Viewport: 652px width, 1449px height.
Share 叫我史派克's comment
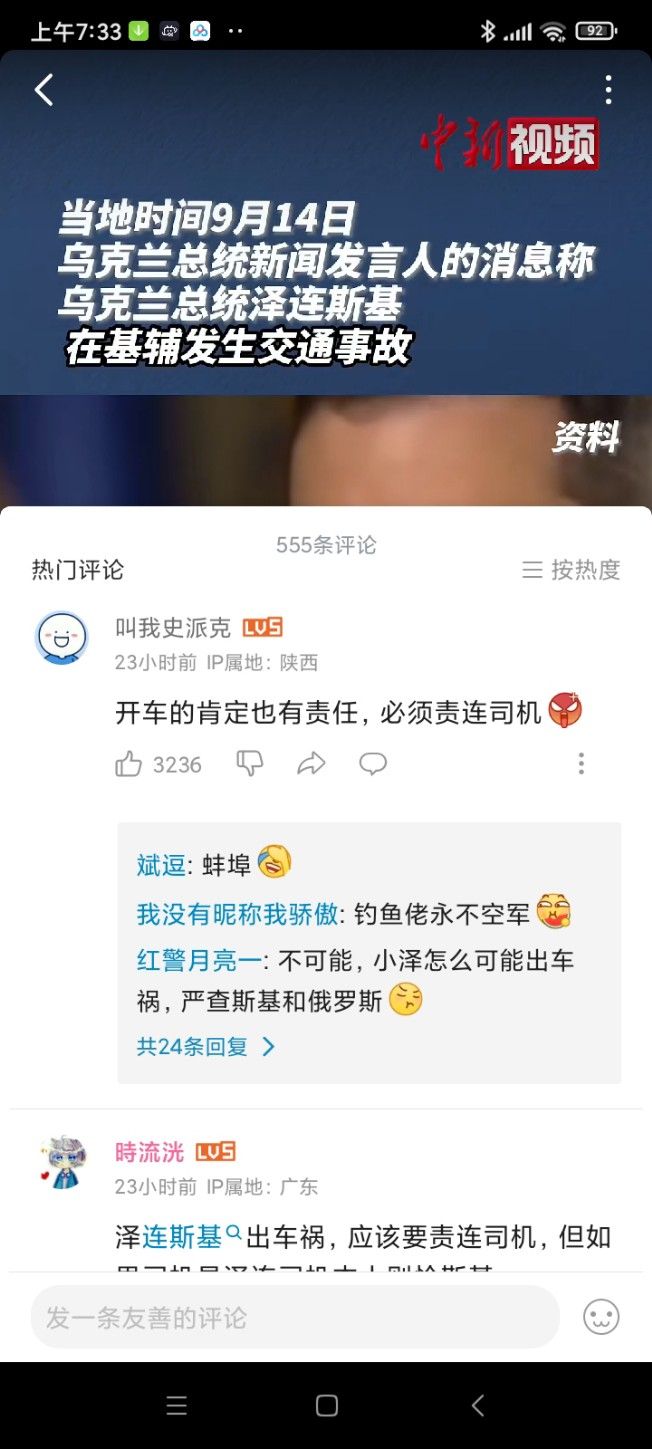[312, 764]
